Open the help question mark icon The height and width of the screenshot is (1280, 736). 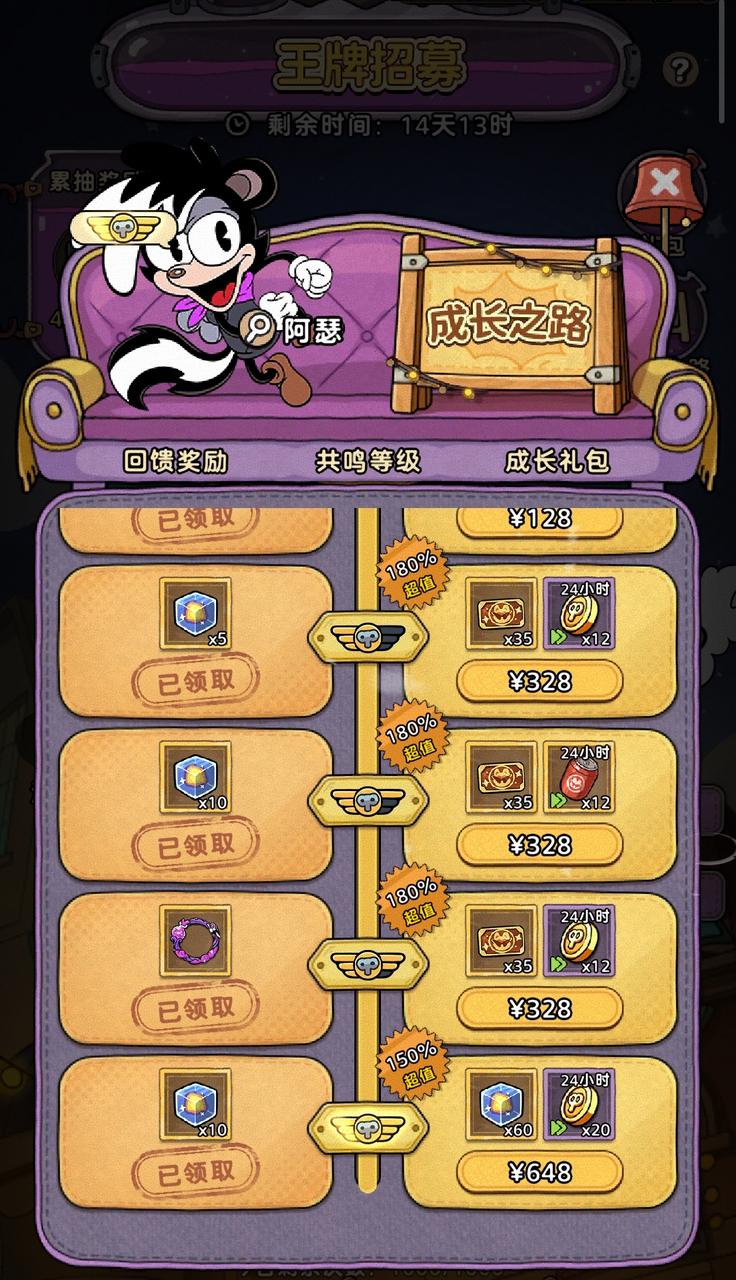click(680, 69)
